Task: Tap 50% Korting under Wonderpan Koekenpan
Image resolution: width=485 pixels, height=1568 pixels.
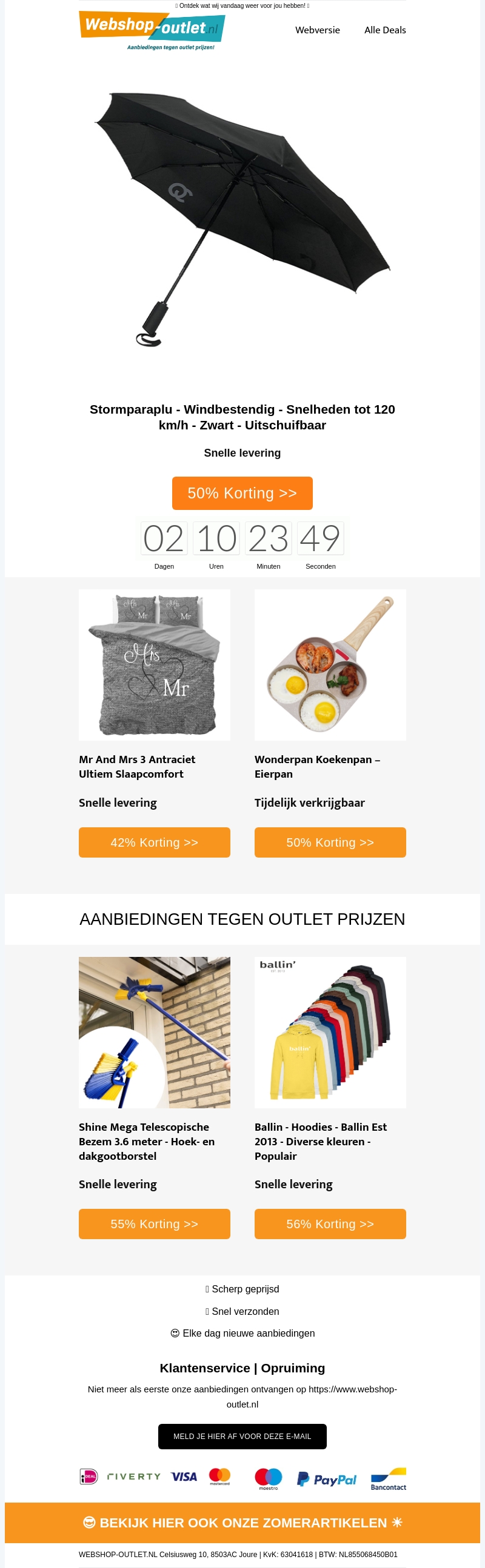Action: 330,842
